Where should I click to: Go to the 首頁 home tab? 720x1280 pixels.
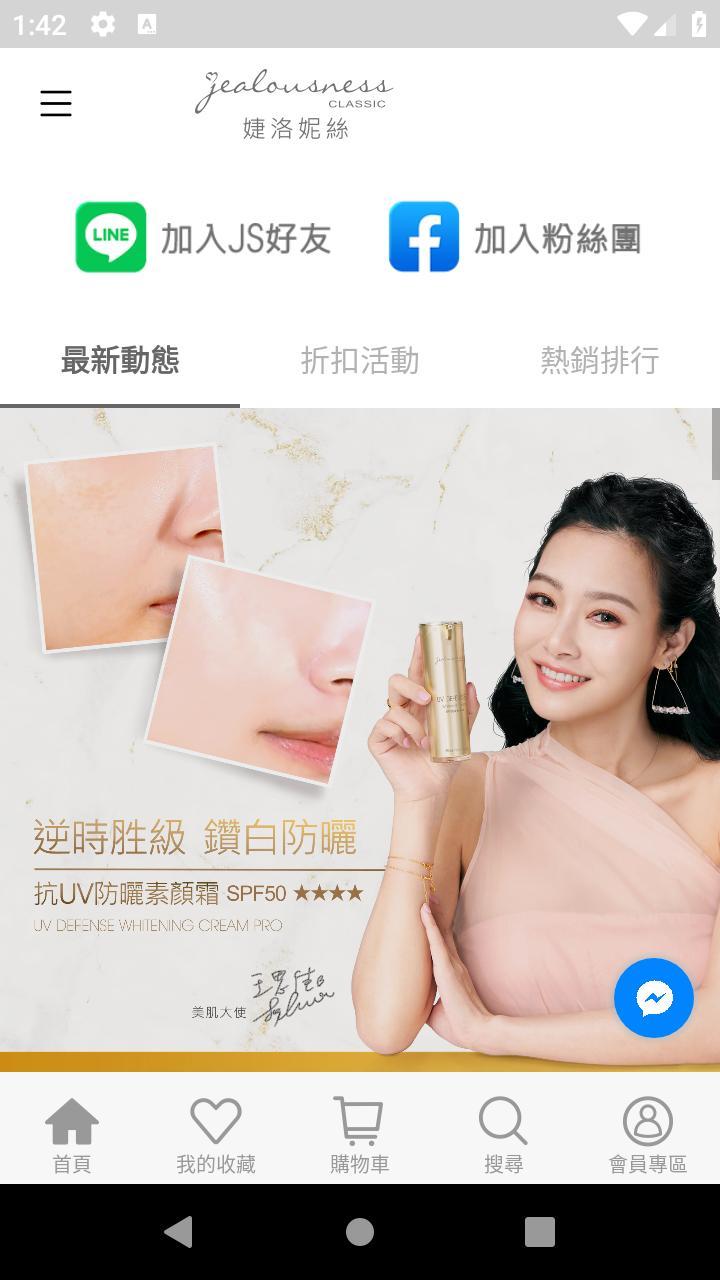click(72, 1134)
